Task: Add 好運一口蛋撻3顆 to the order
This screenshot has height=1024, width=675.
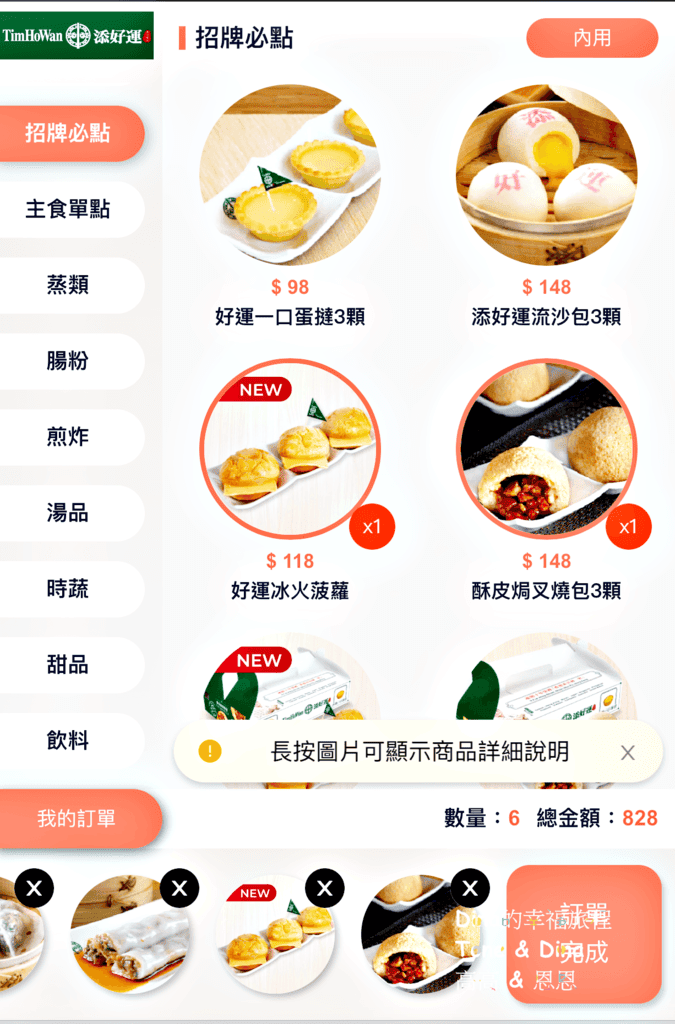Action: (290, 175)
